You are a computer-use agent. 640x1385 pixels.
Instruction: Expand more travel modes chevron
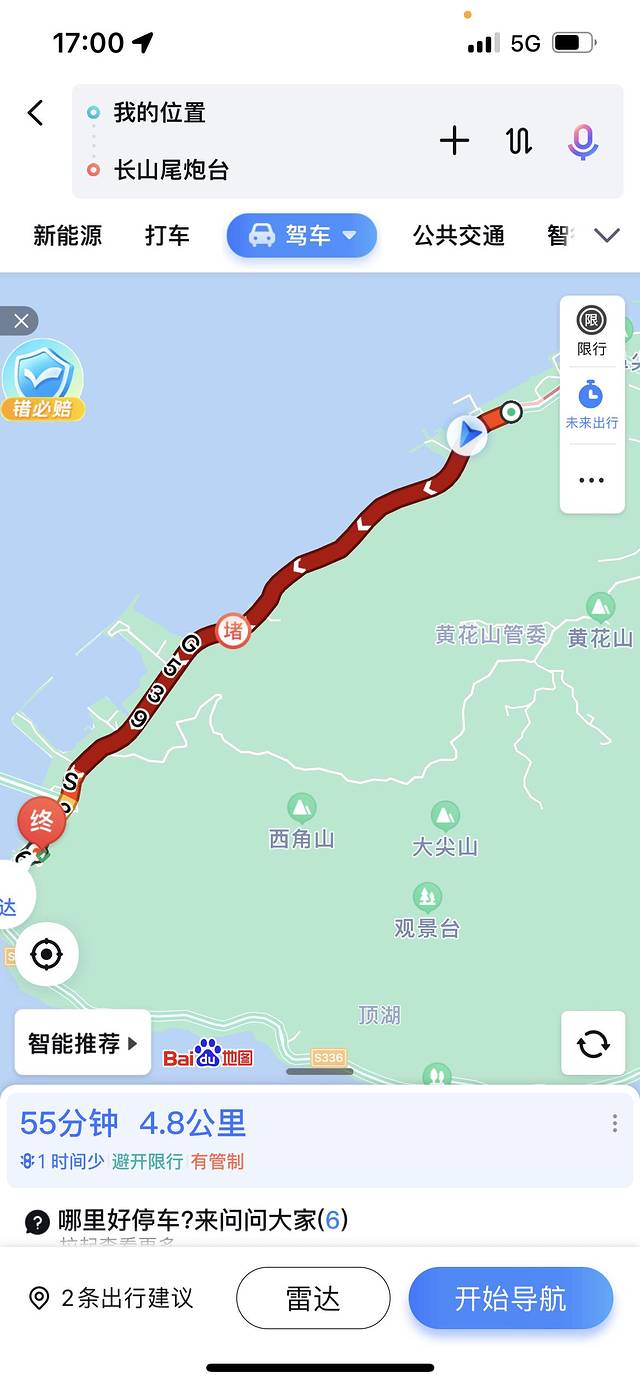coord(607,236)
